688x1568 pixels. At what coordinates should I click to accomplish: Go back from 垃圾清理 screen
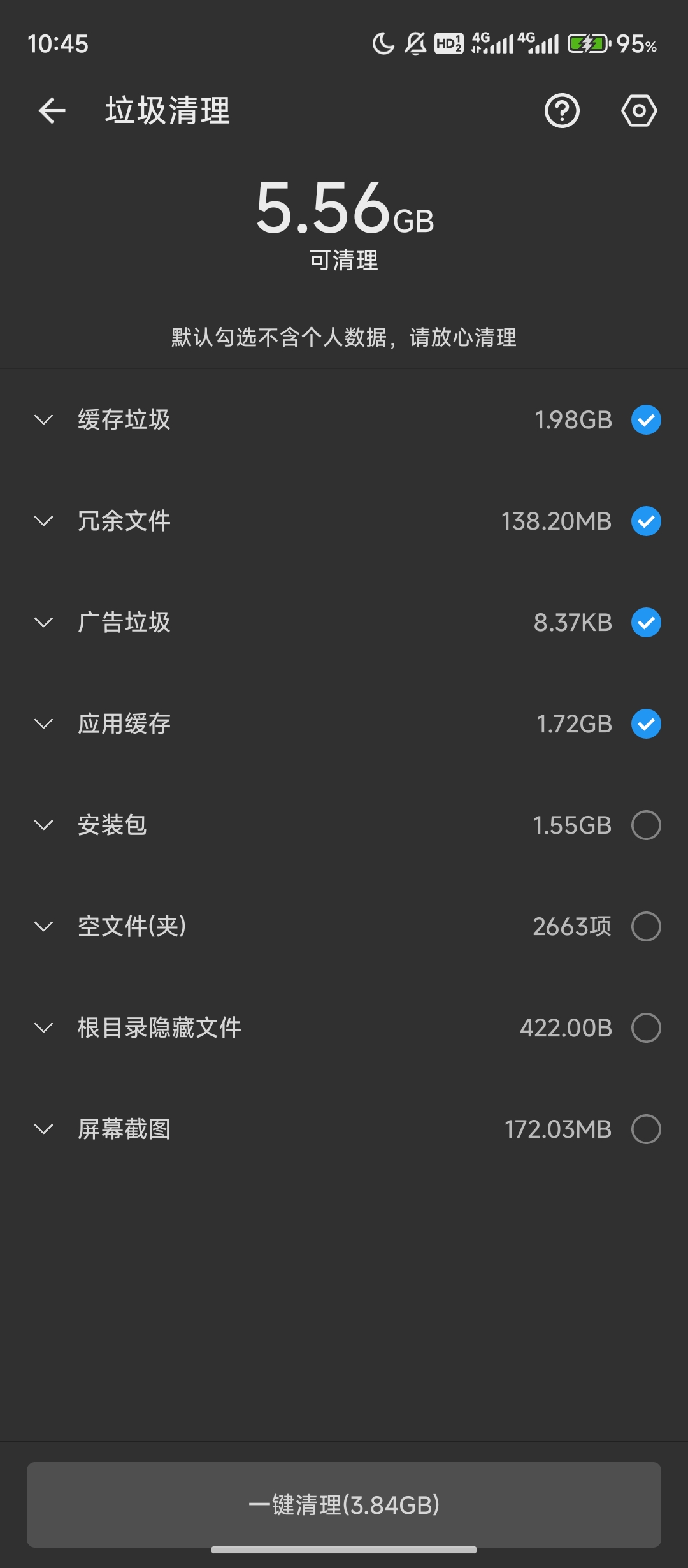pos(52,111)
